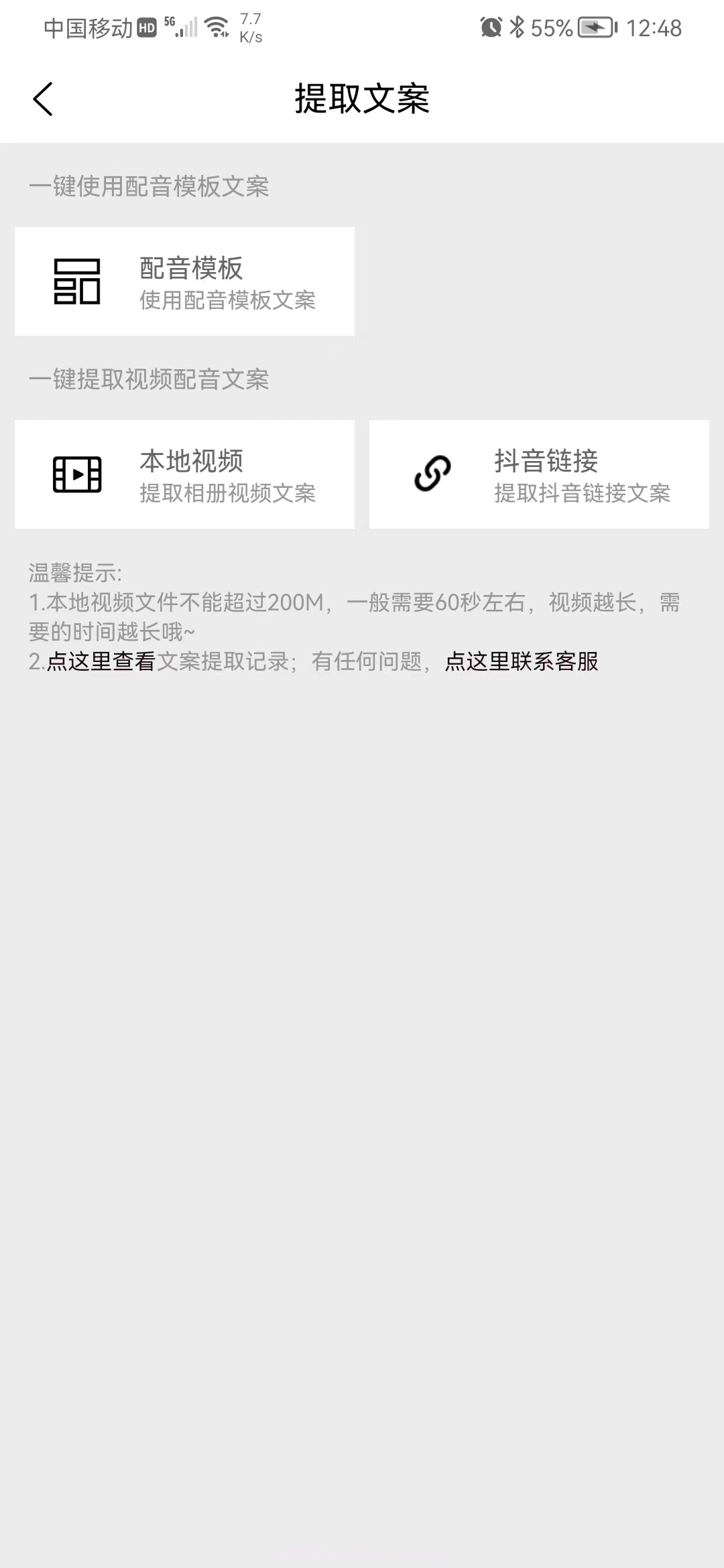Click 点这里联系客服 to contact support
724x1568 pixels.
pyautogui.click(x=520, y=661)
